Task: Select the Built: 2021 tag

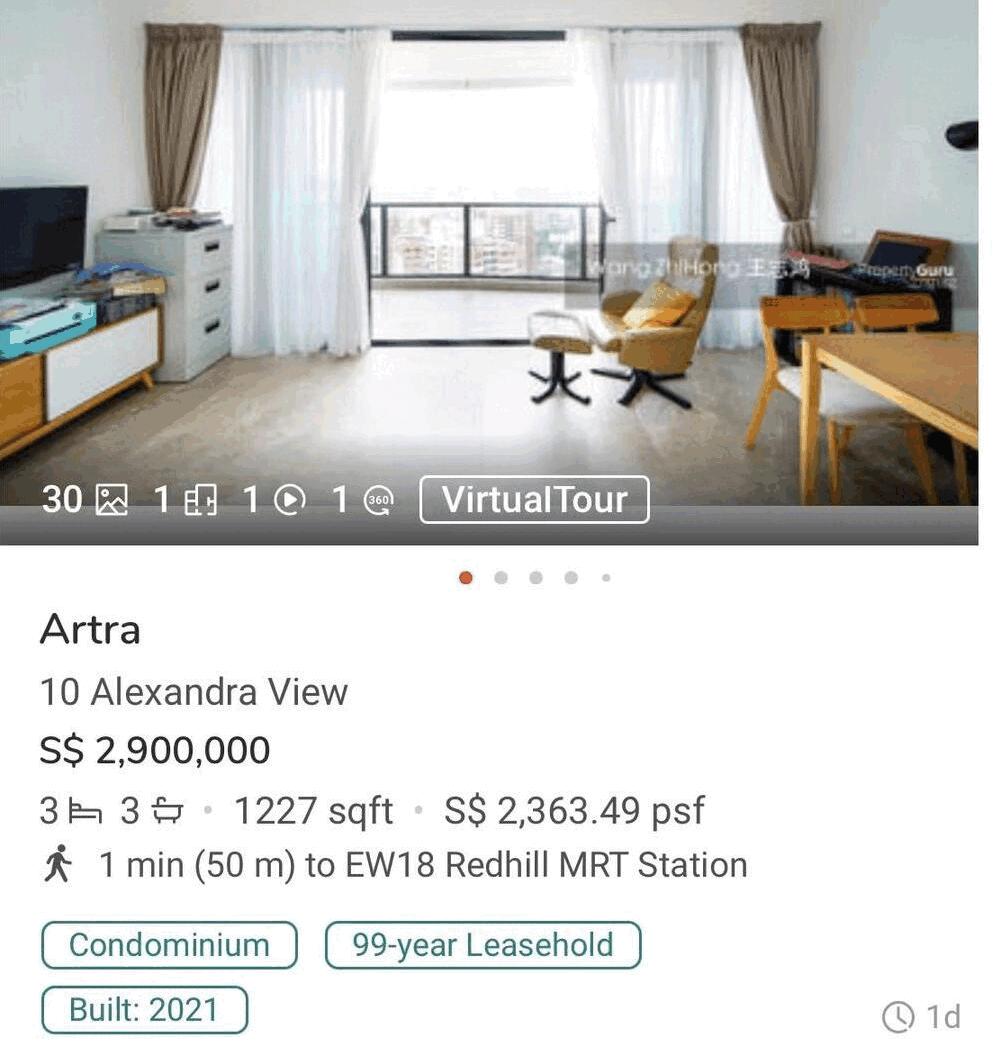Action: tap(144, 1009)
